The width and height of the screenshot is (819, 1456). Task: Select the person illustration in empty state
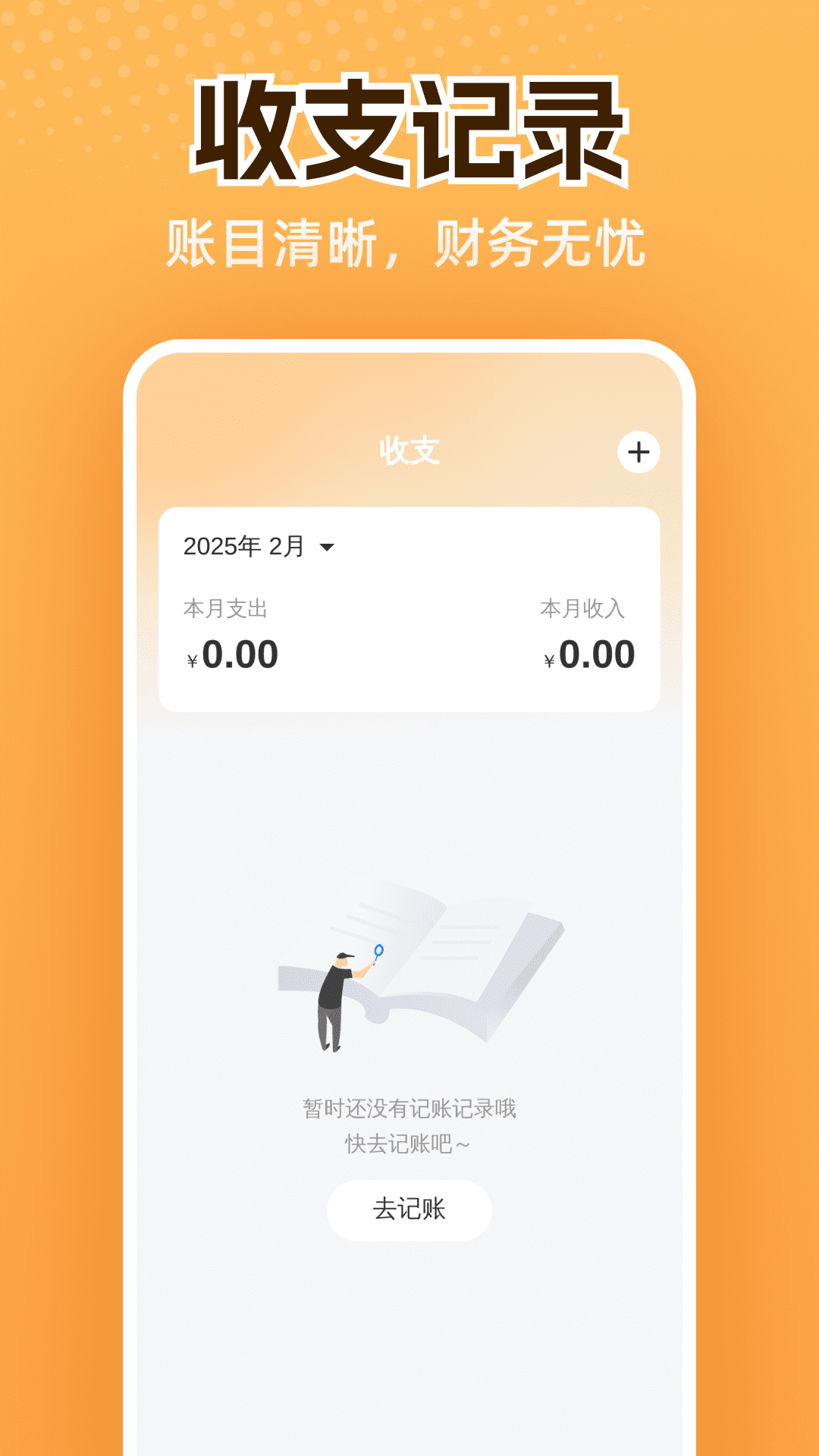pos(334,1001)
